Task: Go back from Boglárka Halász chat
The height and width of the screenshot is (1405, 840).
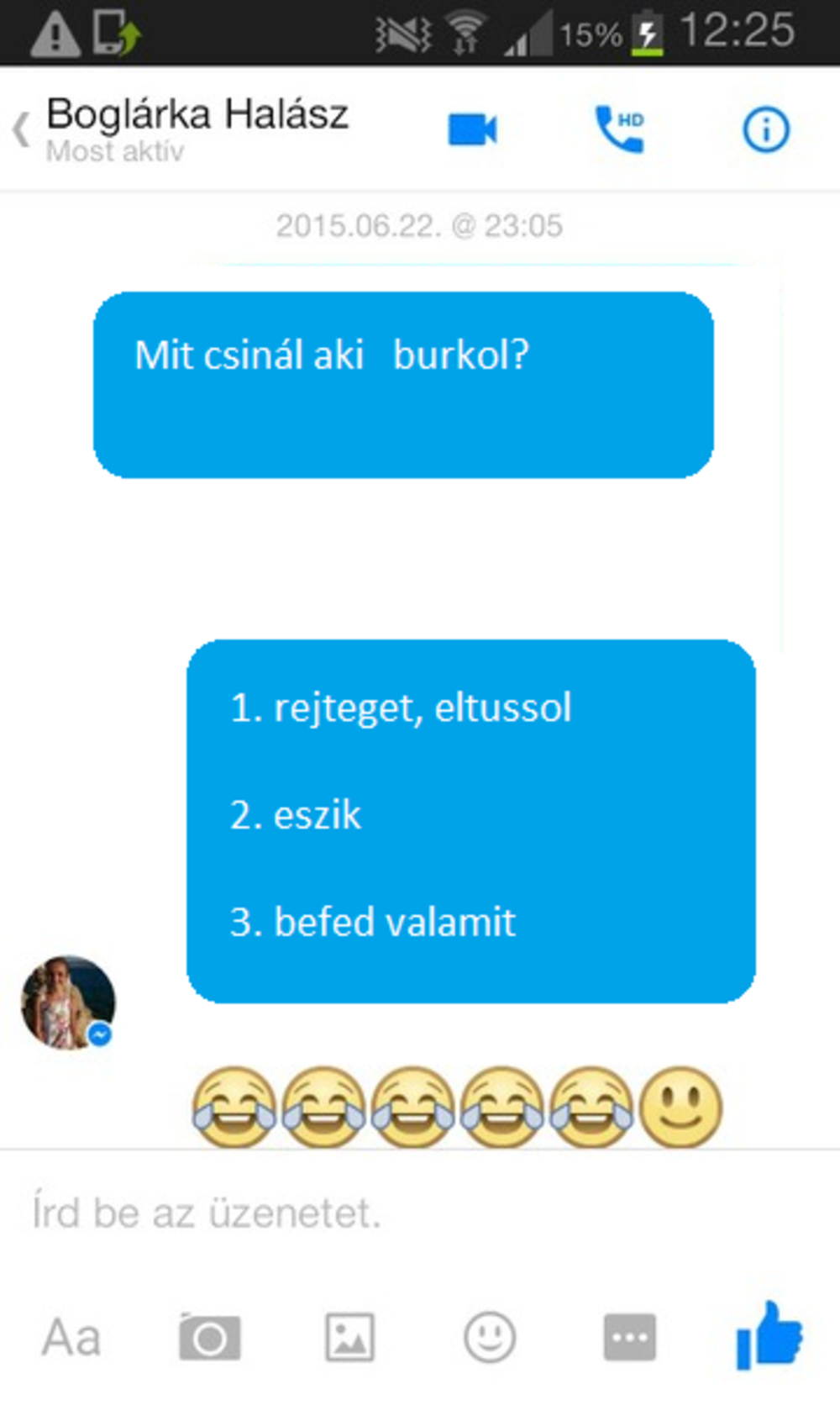Action: pyautogui.click(x=22, y=130)
